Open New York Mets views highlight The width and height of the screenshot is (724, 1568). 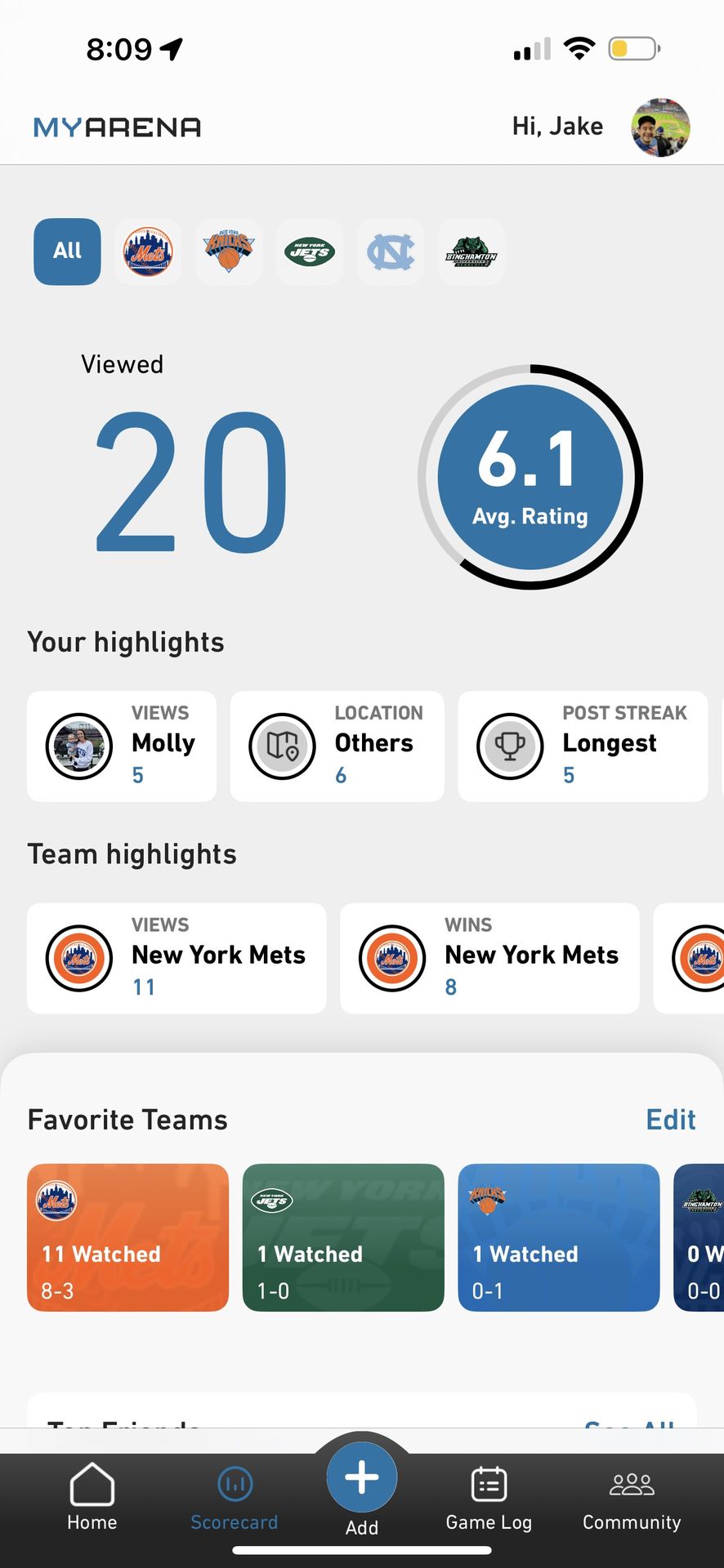coord(177,958)
